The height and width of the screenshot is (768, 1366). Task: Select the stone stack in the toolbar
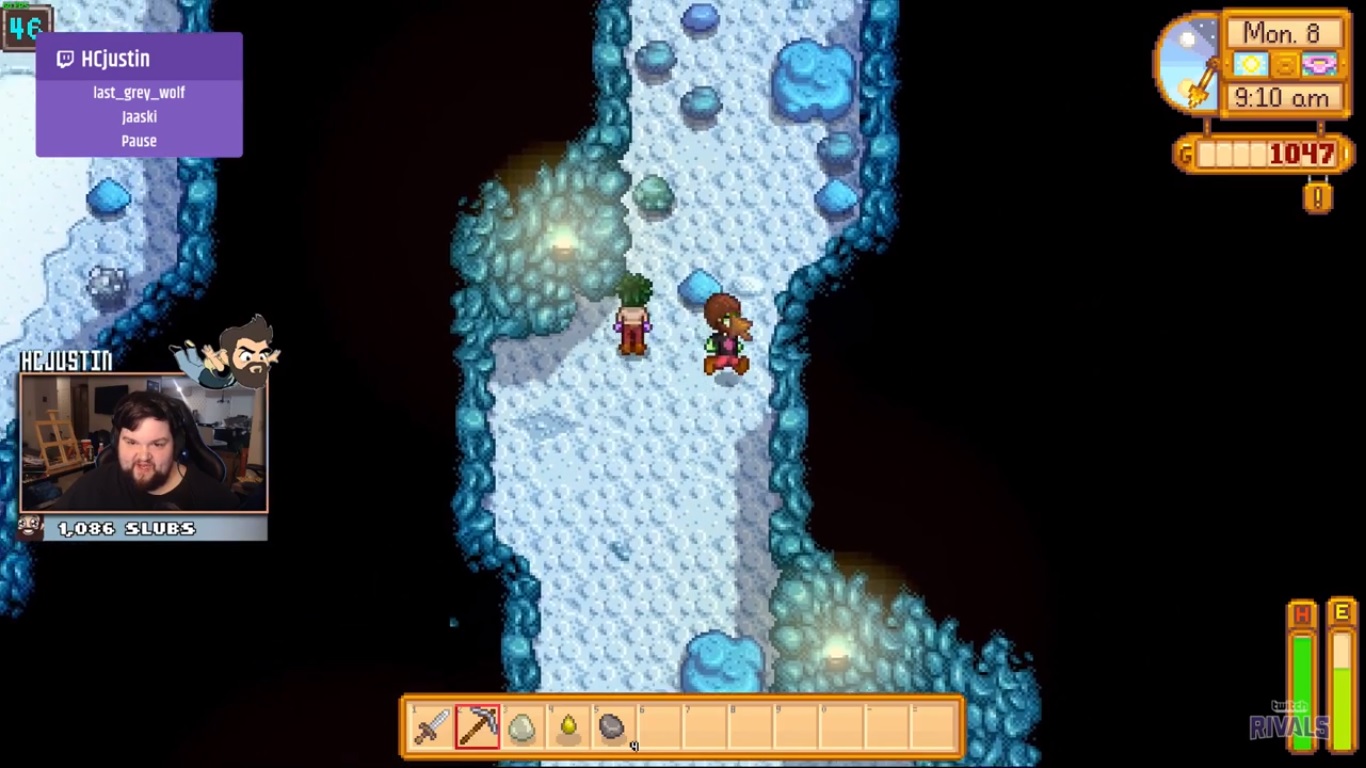[612, 727]
